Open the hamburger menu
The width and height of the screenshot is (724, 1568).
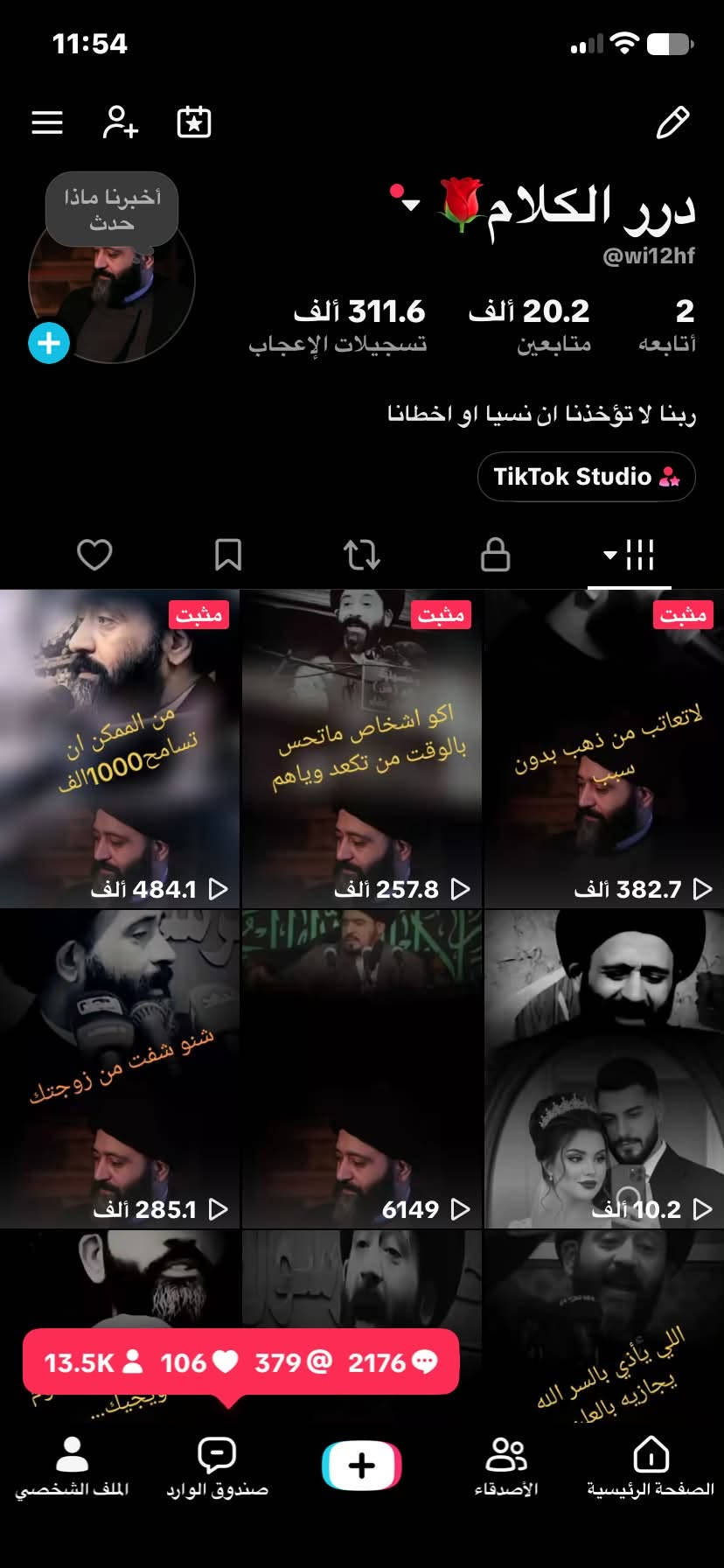(x=47, y=122)
